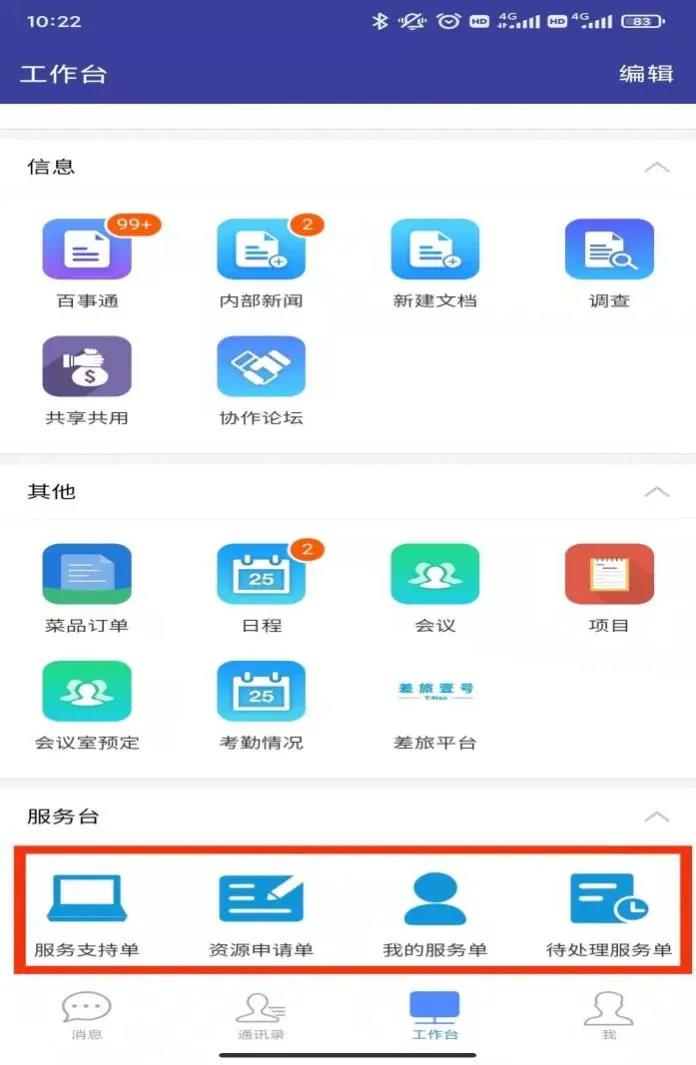
Task: Collapse the 其他 section
Action: (656, 492)
